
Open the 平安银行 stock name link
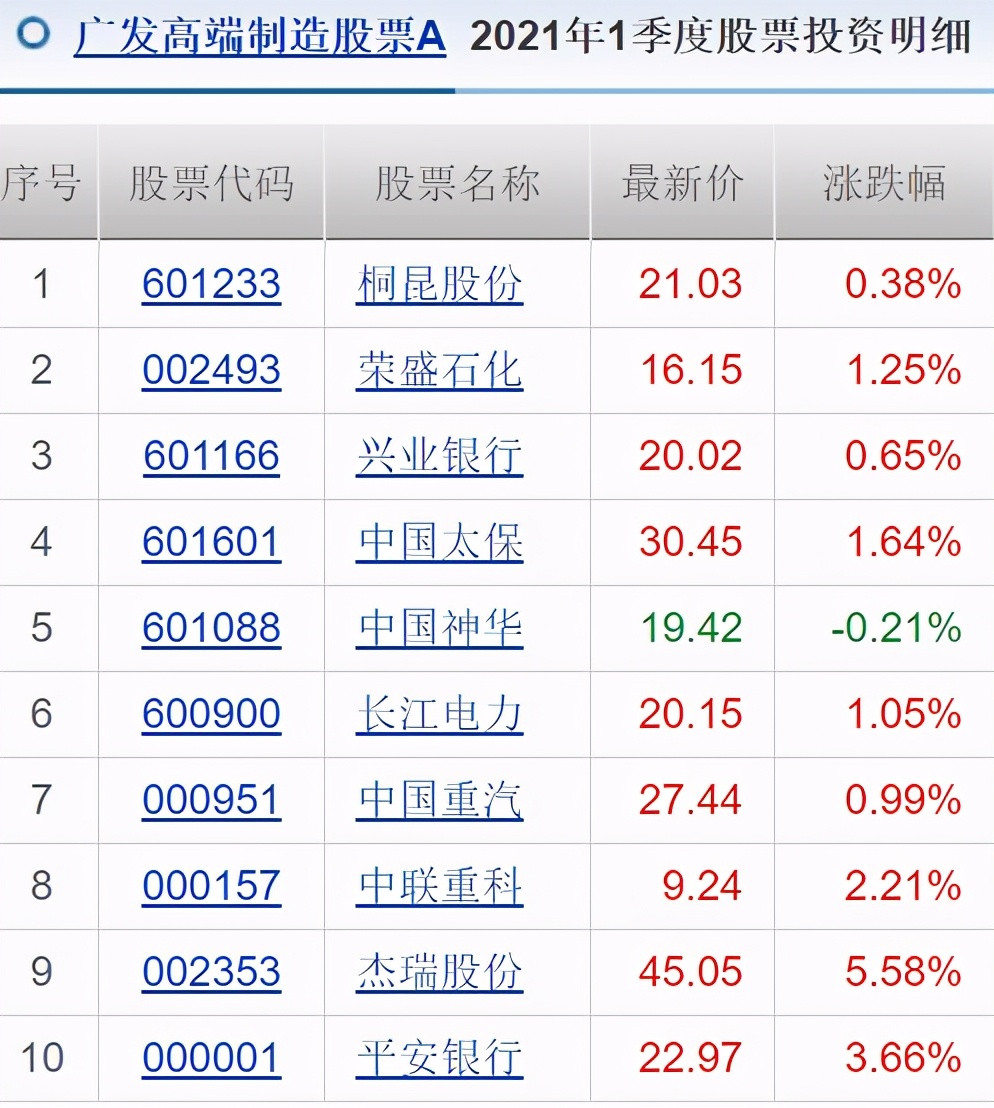coord(438,1057)
